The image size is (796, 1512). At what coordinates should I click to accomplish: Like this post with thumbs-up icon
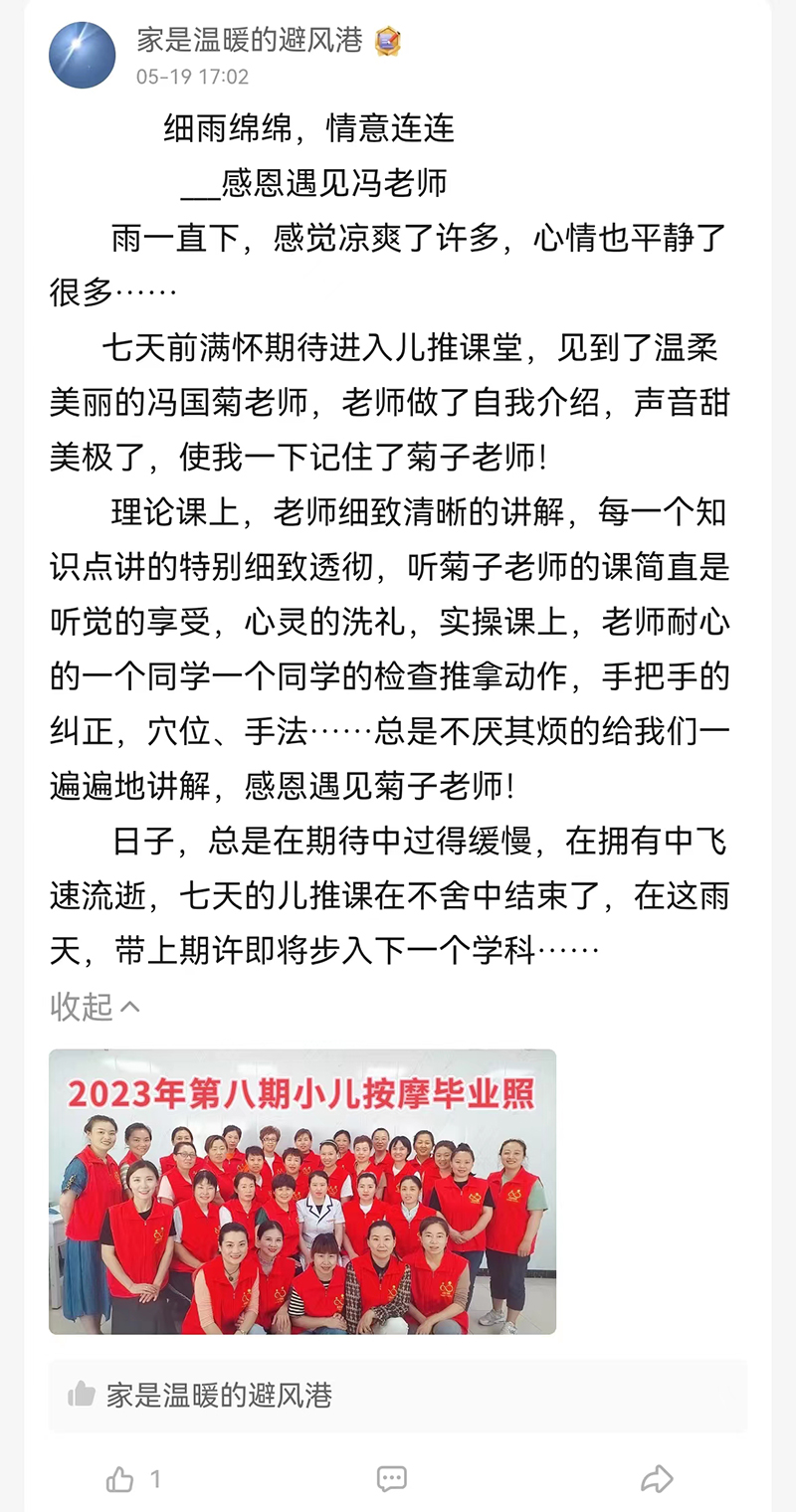point(119,1479)
